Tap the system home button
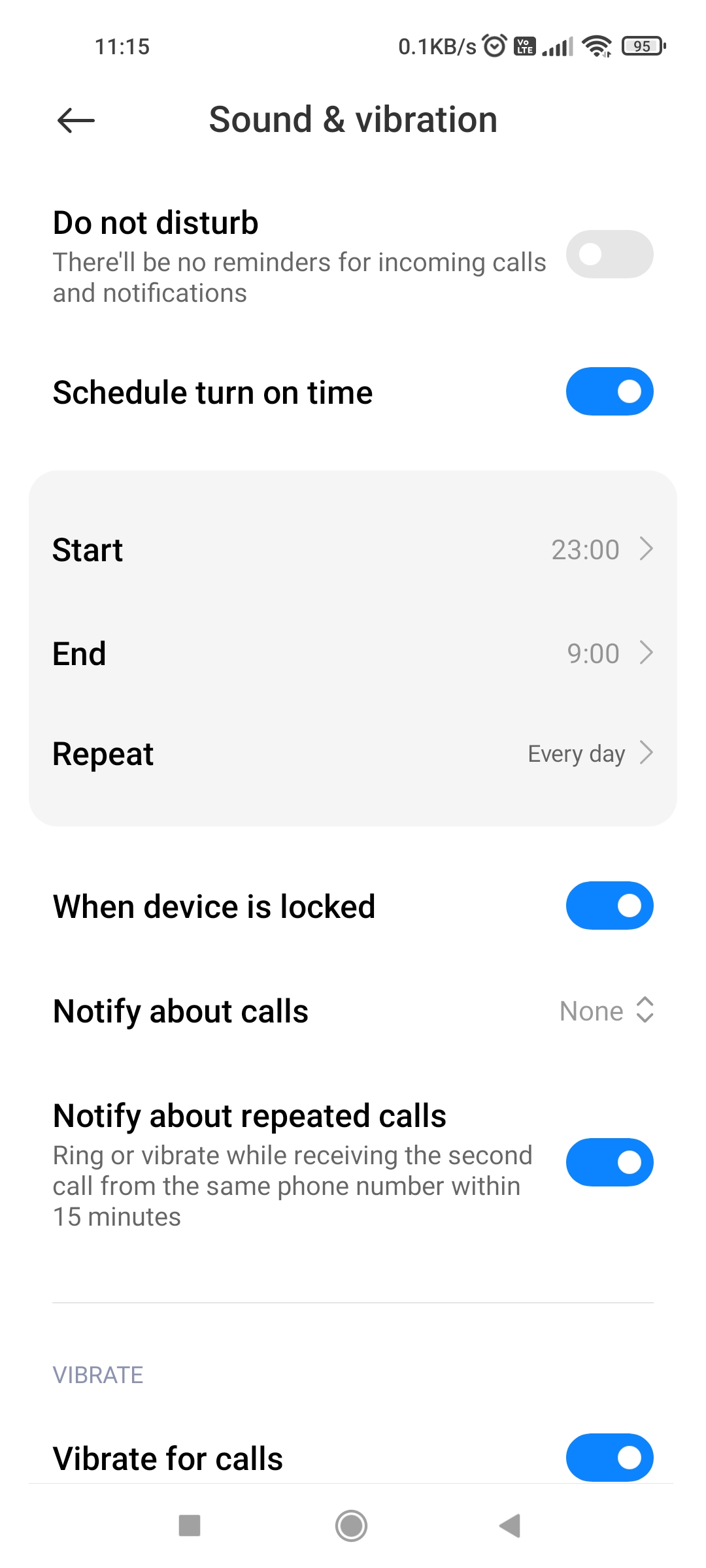The width and height of the screenshot is (706, 1568). pos(352,1526)
